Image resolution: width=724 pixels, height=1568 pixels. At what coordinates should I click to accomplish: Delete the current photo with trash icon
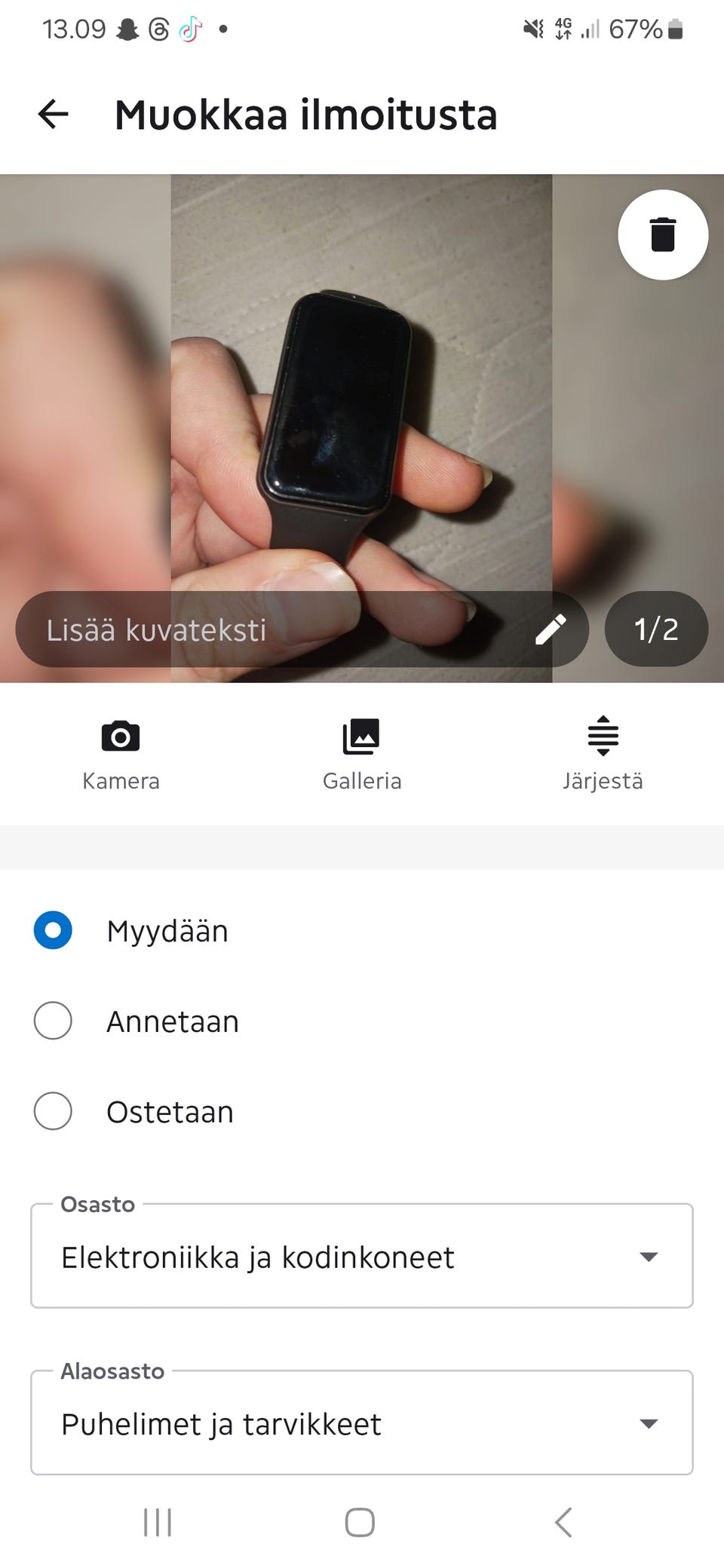coord(663,234)
